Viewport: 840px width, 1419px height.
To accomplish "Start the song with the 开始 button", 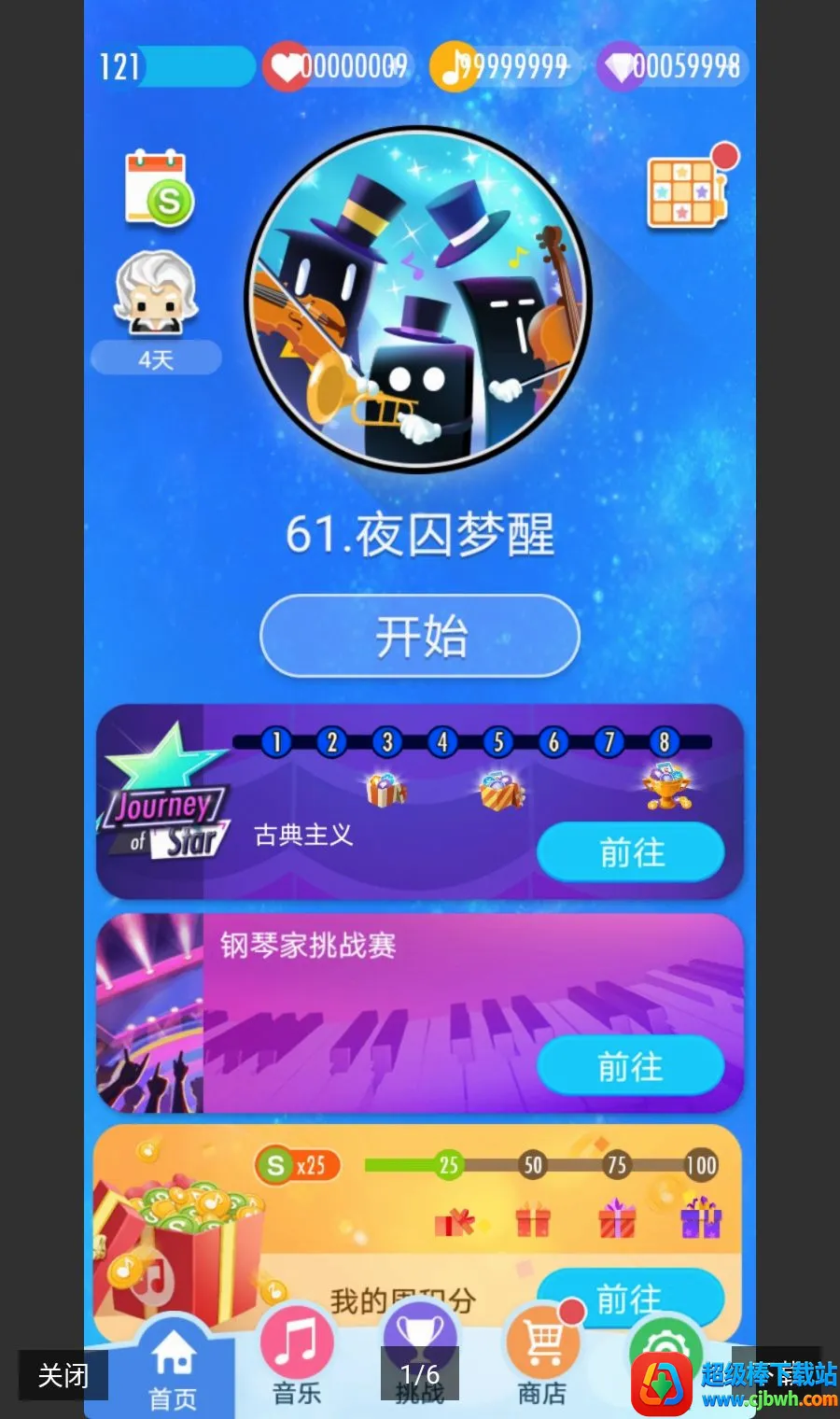I will (x=420, y=636).
